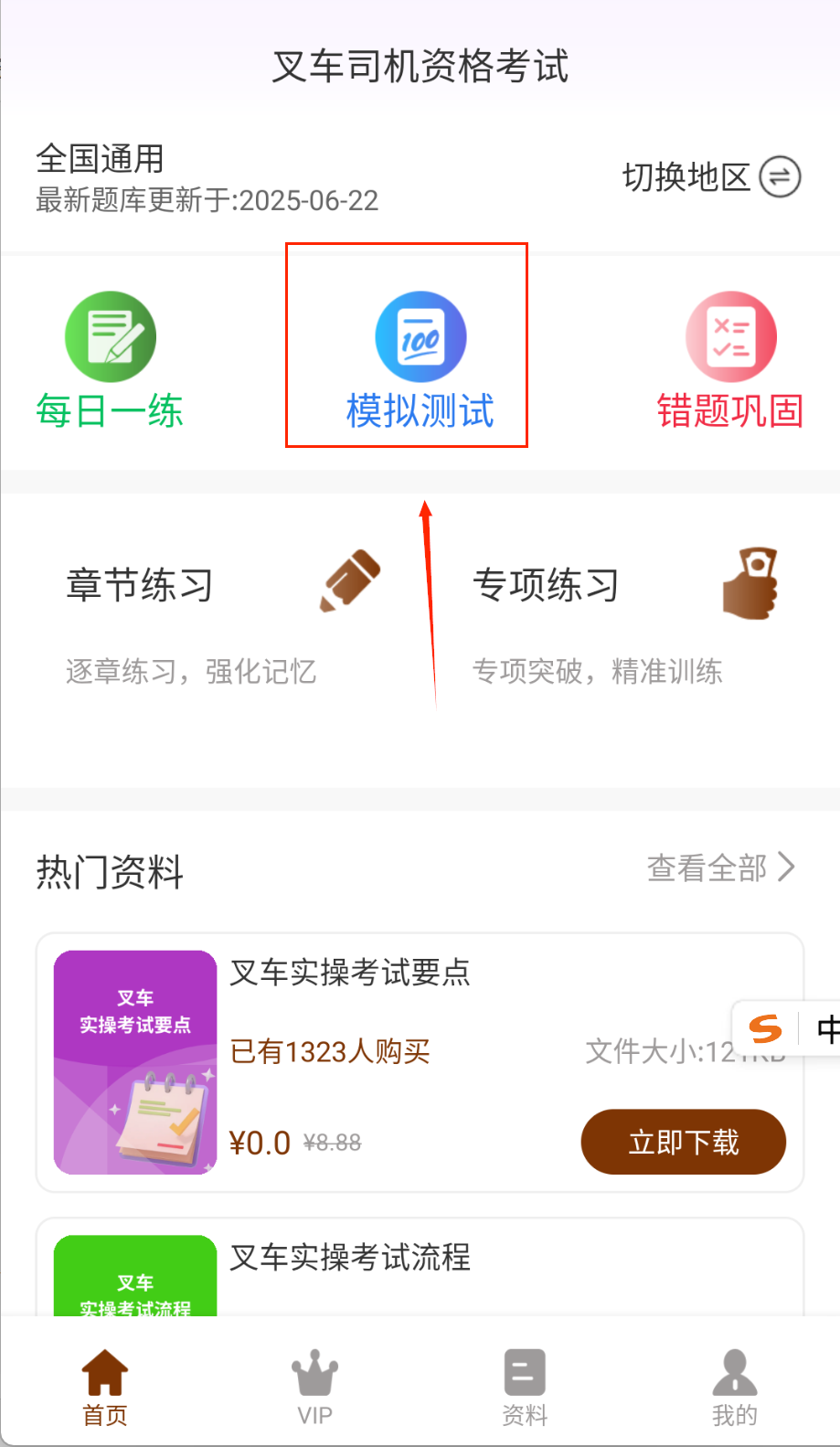The width and height of the screenshot is (840, 1447).
Task: View all hot materials via 查看全部
Action: tap(720, 867)
